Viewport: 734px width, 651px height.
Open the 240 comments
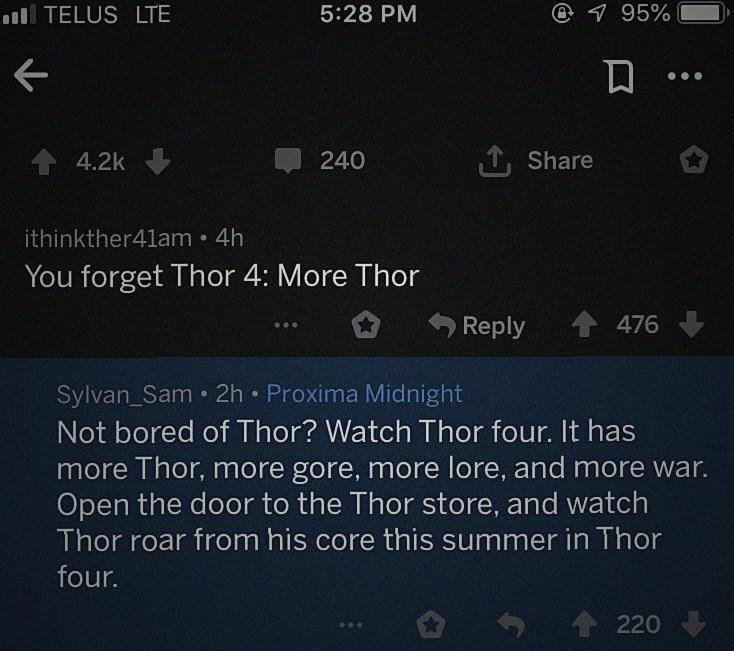coord(320,161)
